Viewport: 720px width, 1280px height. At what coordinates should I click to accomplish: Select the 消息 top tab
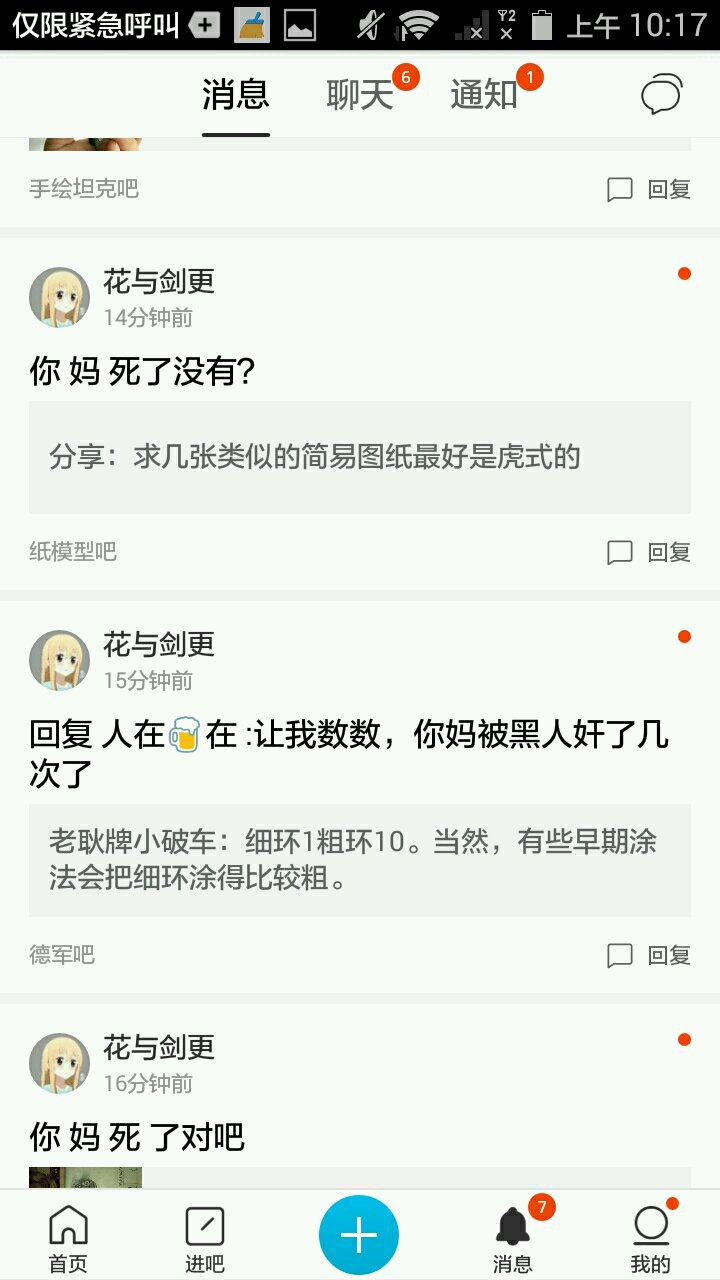point(236,95)
